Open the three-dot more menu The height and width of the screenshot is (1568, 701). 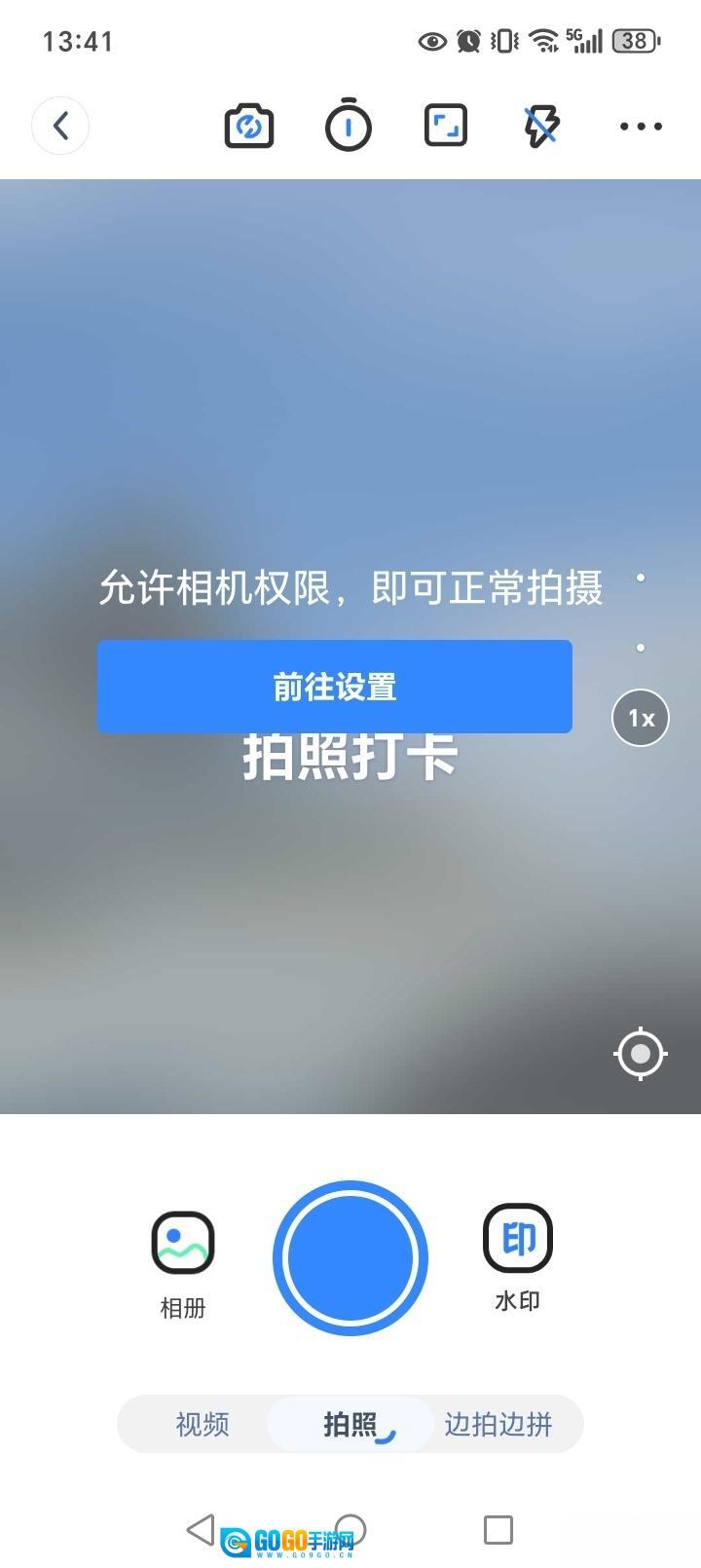click(641, 126)
